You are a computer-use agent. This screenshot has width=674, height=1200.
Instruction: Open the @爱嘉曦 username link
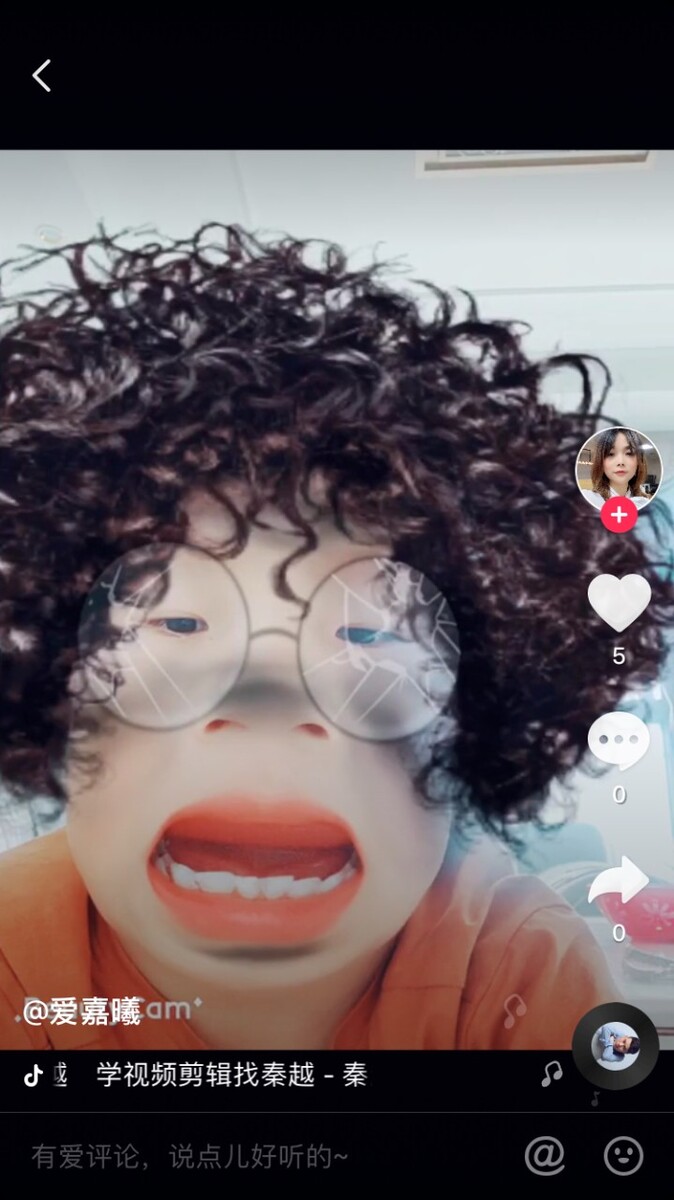pyautogui.click(x=82, y=1011)
